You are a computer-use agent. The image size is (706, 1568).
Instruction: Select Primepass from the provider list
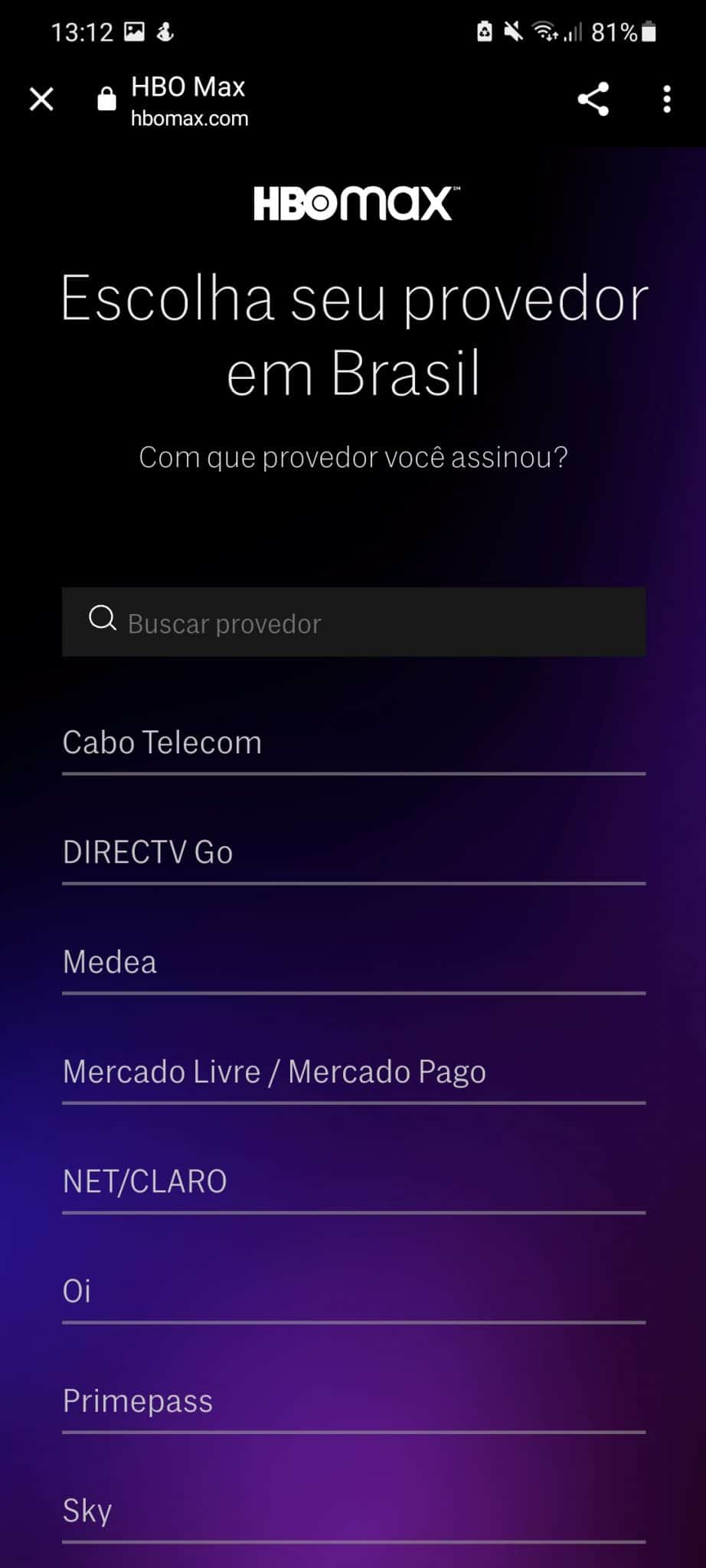click(138, 1401)
